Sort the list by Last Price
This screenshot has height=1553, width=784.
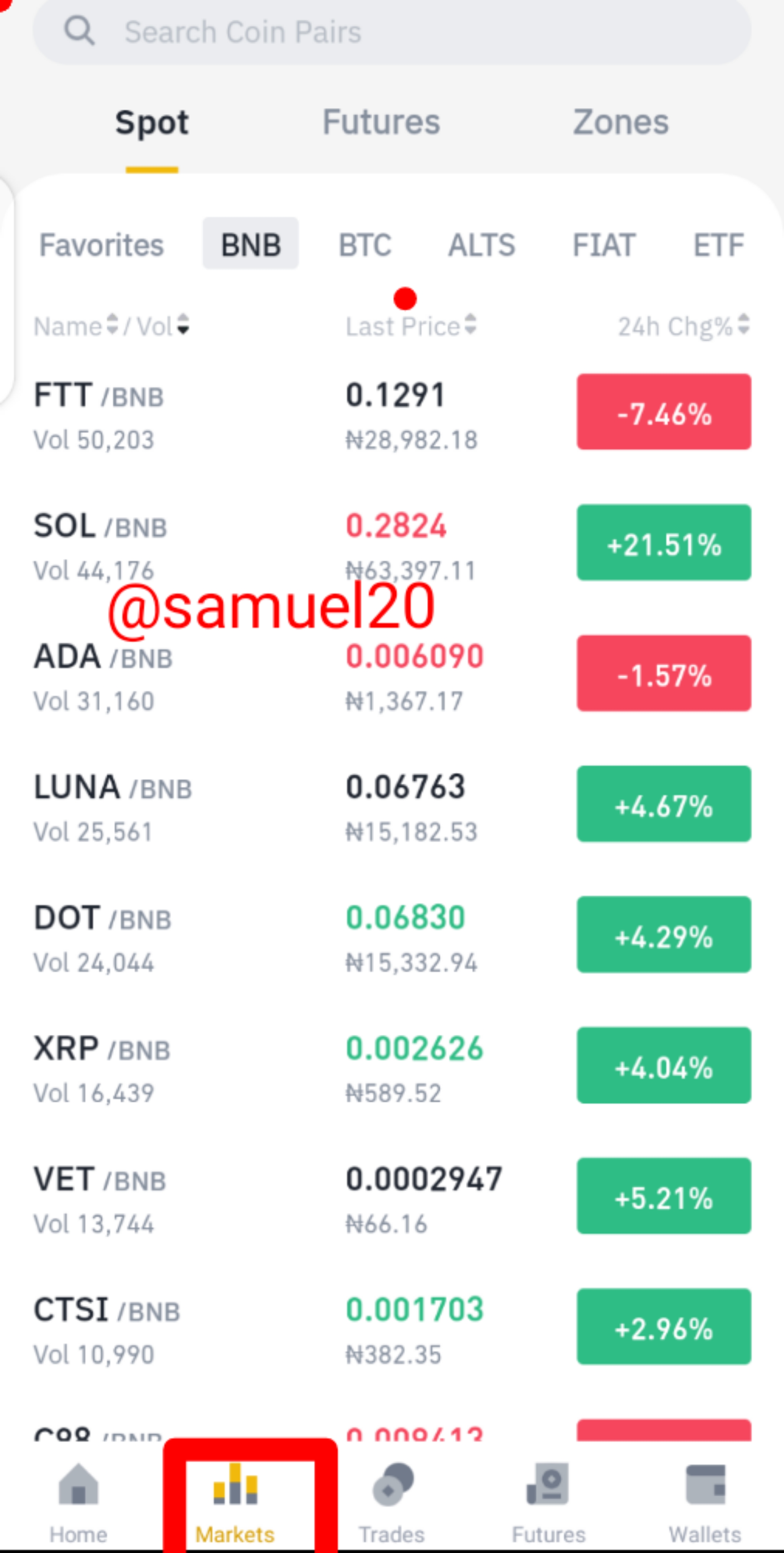click(x=411, y=326)
